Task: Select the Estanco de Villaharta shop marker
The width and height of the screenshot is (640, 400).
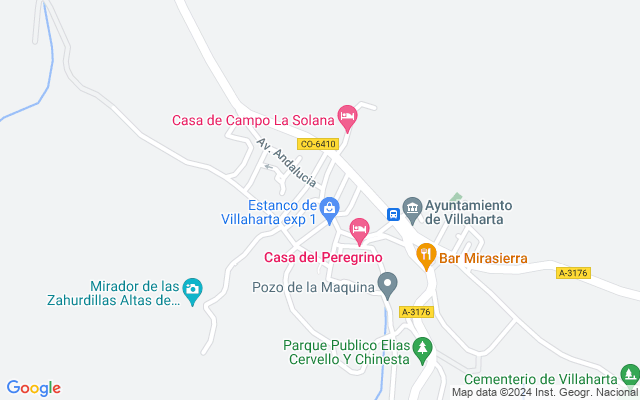Action: click(x=329, y=211)
